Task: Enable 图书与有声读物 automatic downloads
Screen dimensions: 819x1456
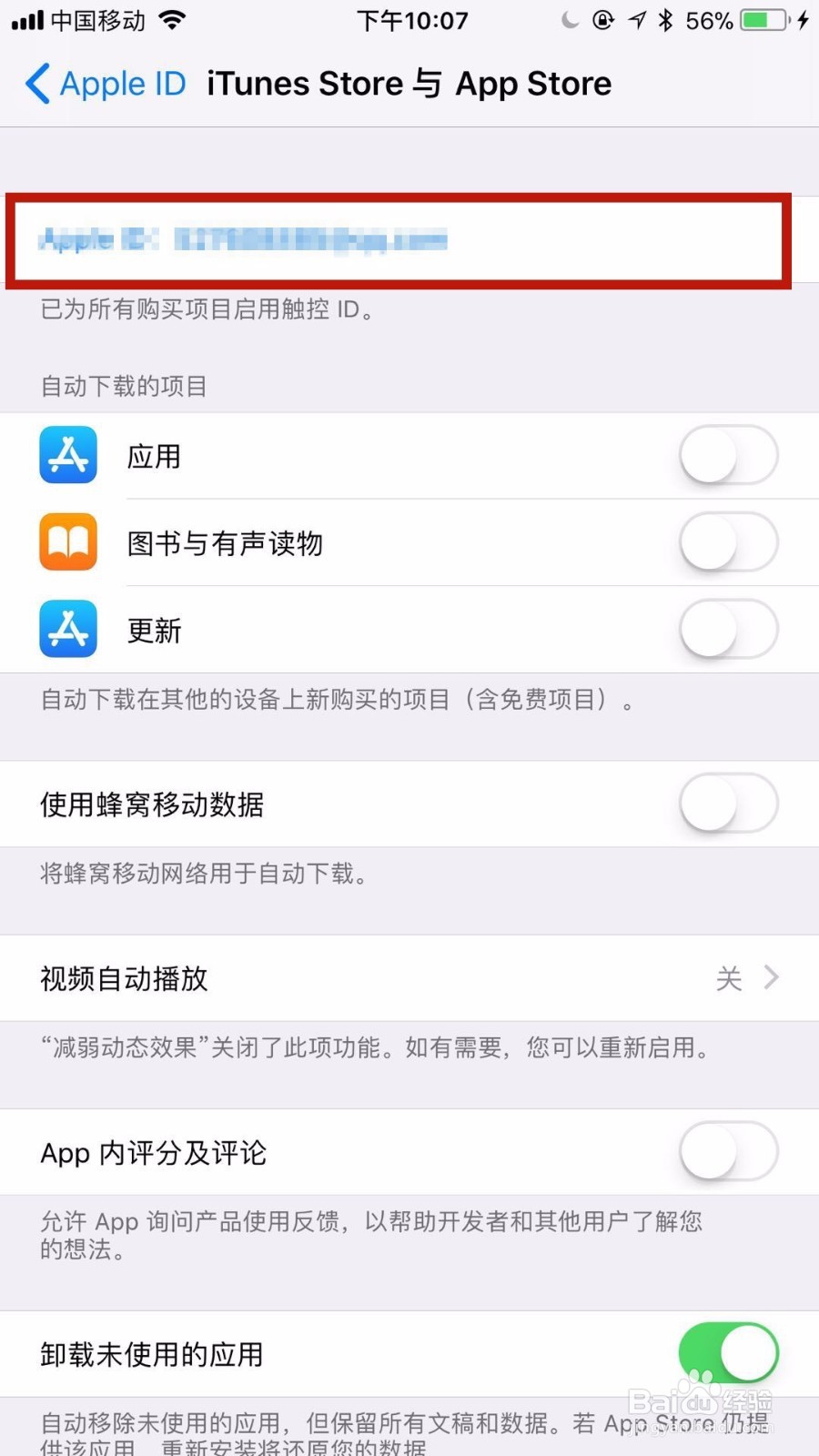Action: click(x=727, y=541)
